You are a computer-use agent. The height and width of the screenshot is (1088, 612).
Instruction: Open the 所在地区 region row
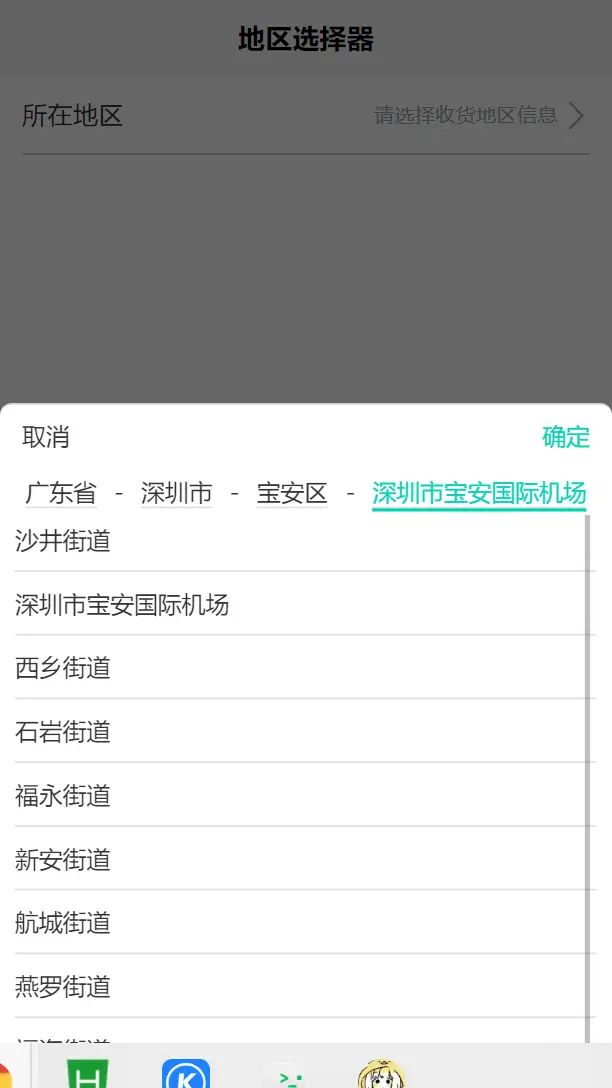click(x=305, y=115)
